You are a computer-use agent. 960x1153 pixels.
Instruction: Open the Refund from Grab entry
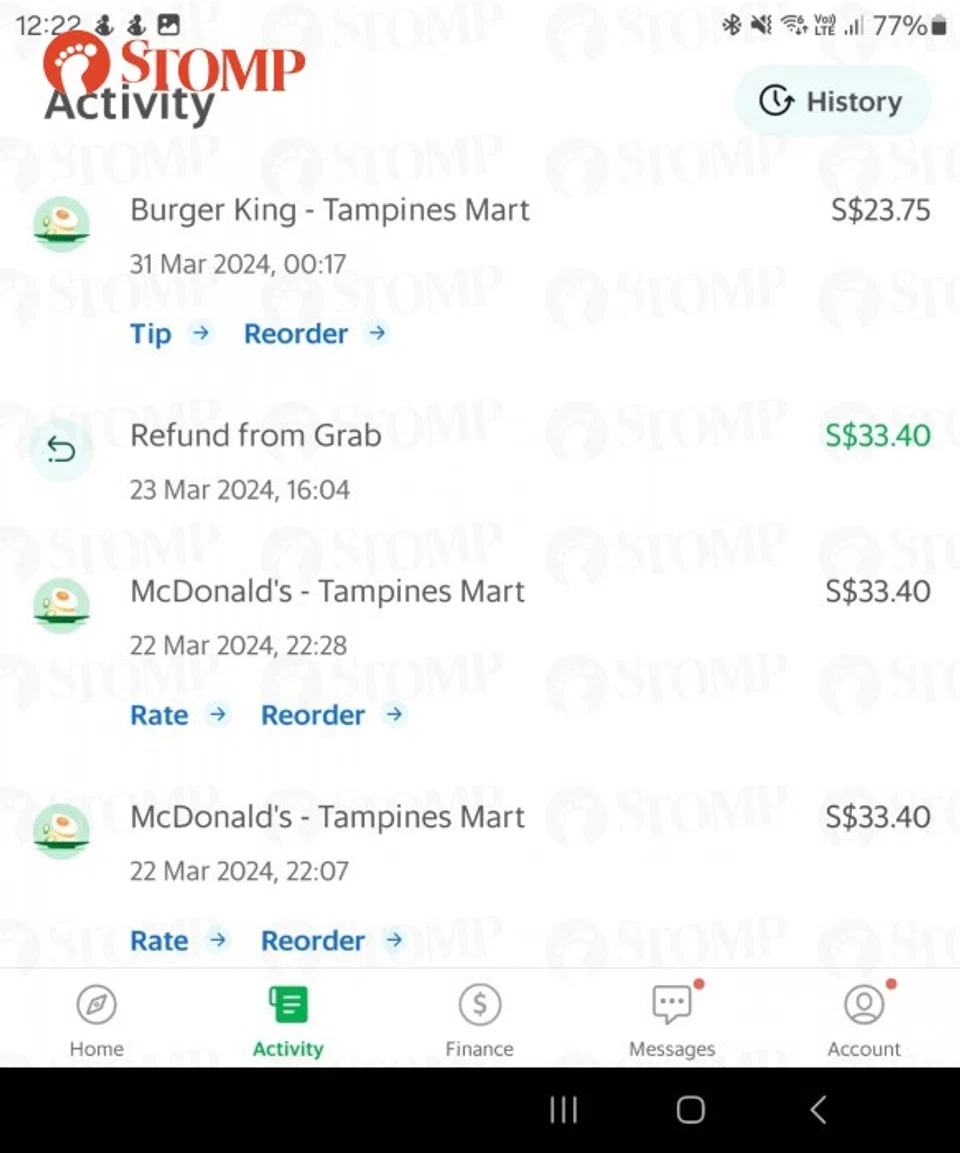[256, 436]
